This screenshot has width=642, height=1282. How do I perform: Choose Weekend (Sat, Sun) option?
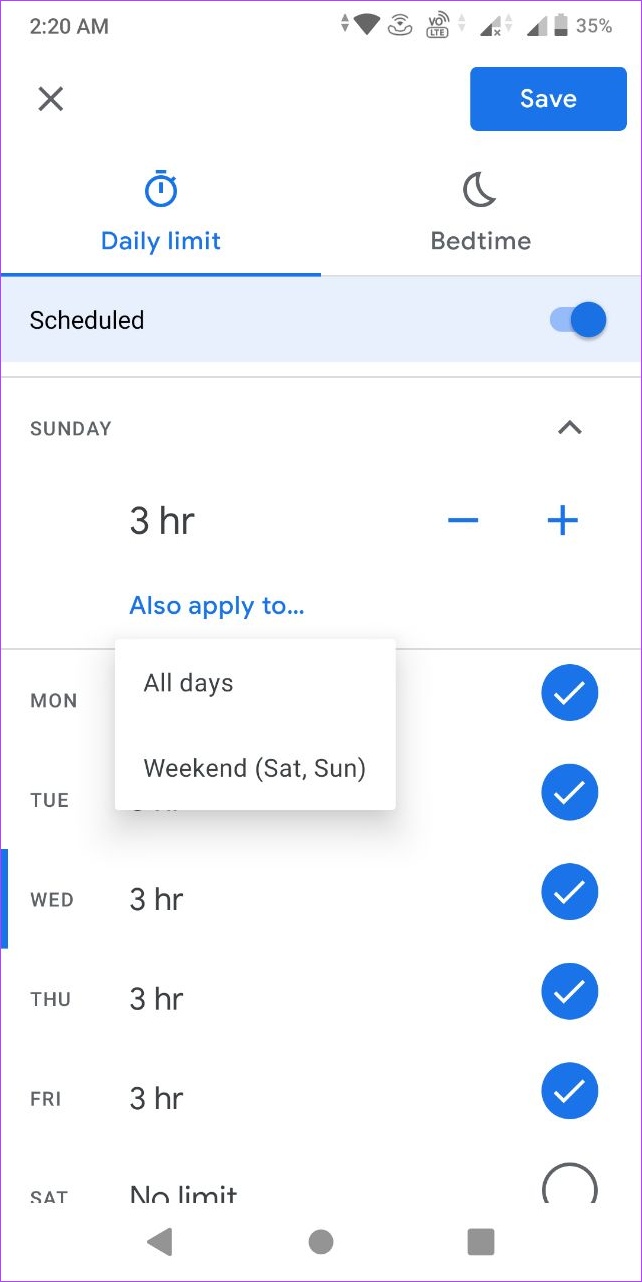255,768
